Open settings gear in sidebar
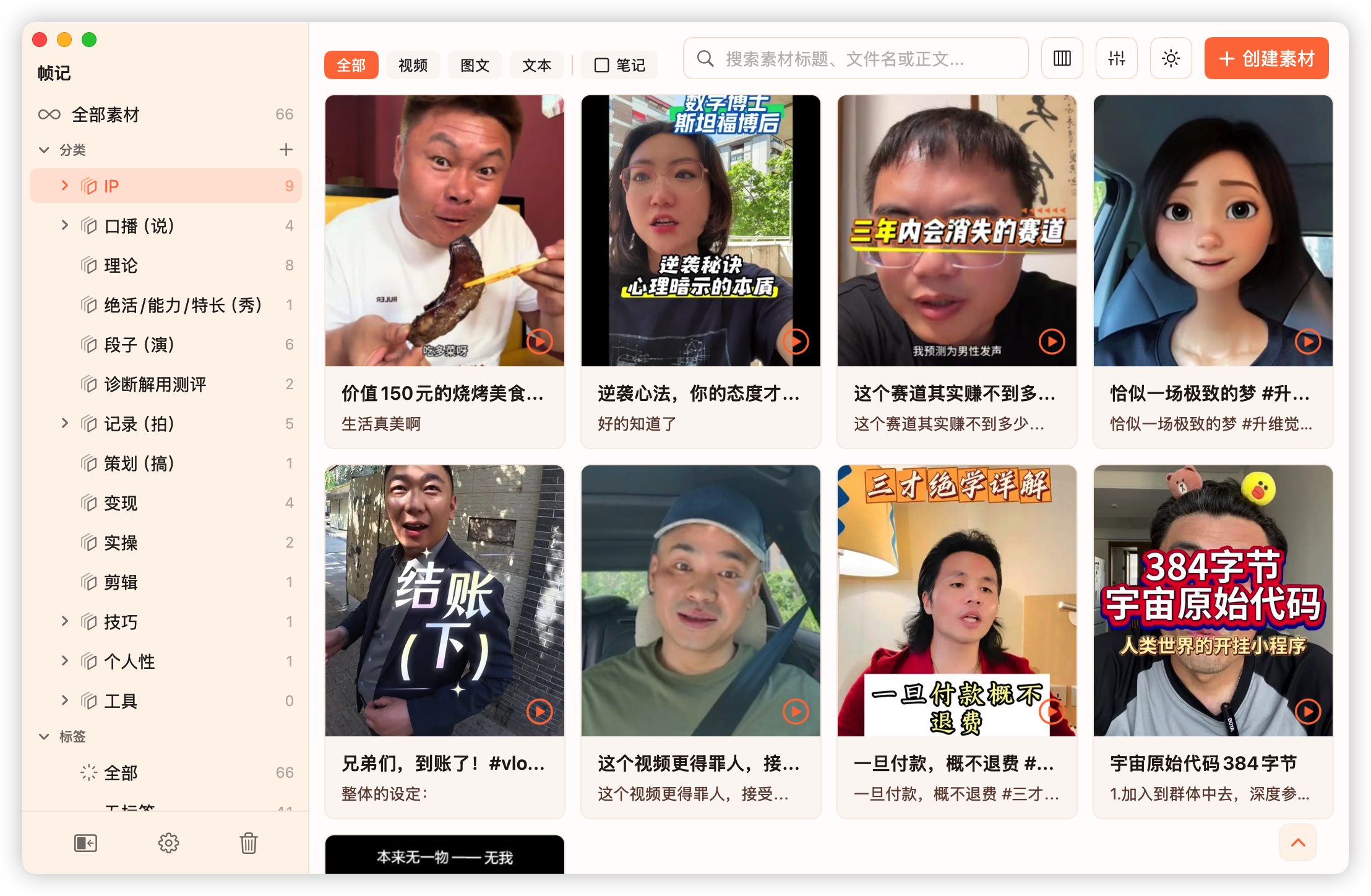Image resolution: width=1371 pixels, height=896 pixels. click(x=168, y=843)
